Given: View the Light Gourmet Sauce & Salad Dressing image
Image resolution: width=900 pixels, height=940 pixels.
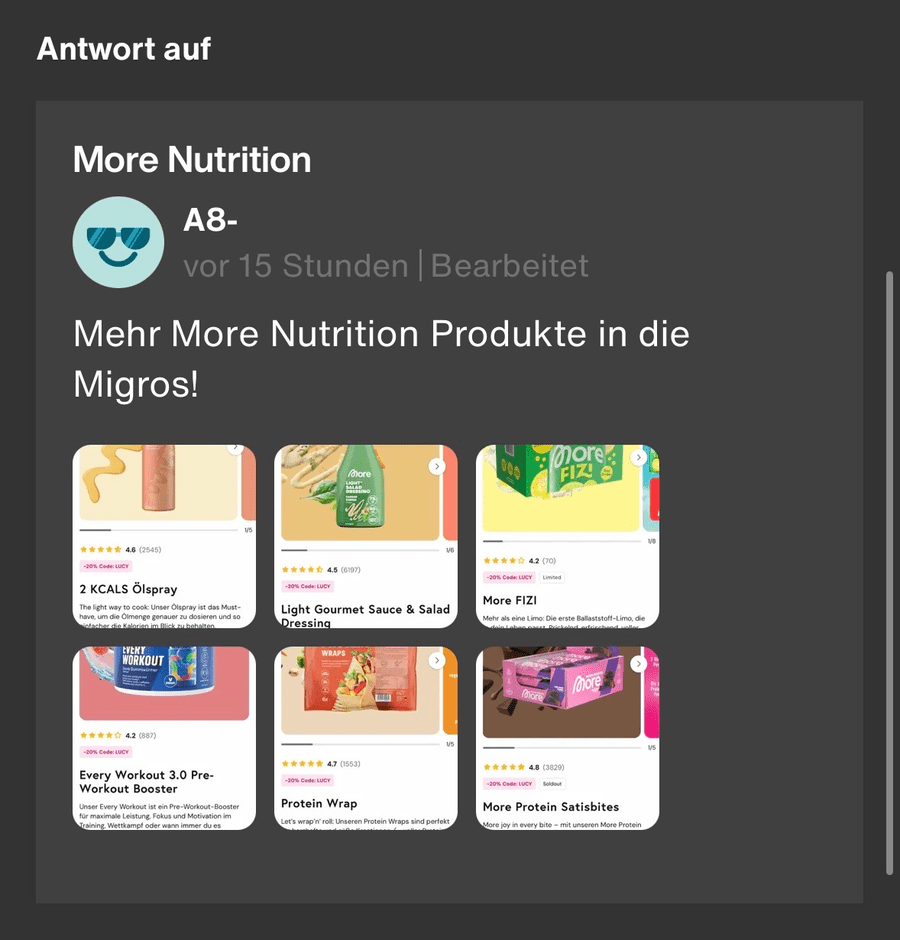Looking at the screenshot, I should pyautogui.click(x=366, y=536).
